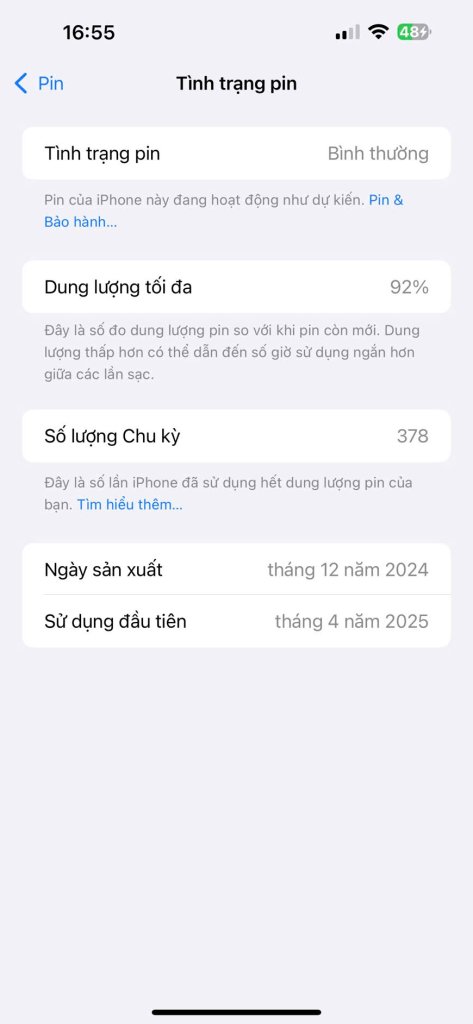
Task: Go back to the Pin settings
Action: tap(39, 84)
